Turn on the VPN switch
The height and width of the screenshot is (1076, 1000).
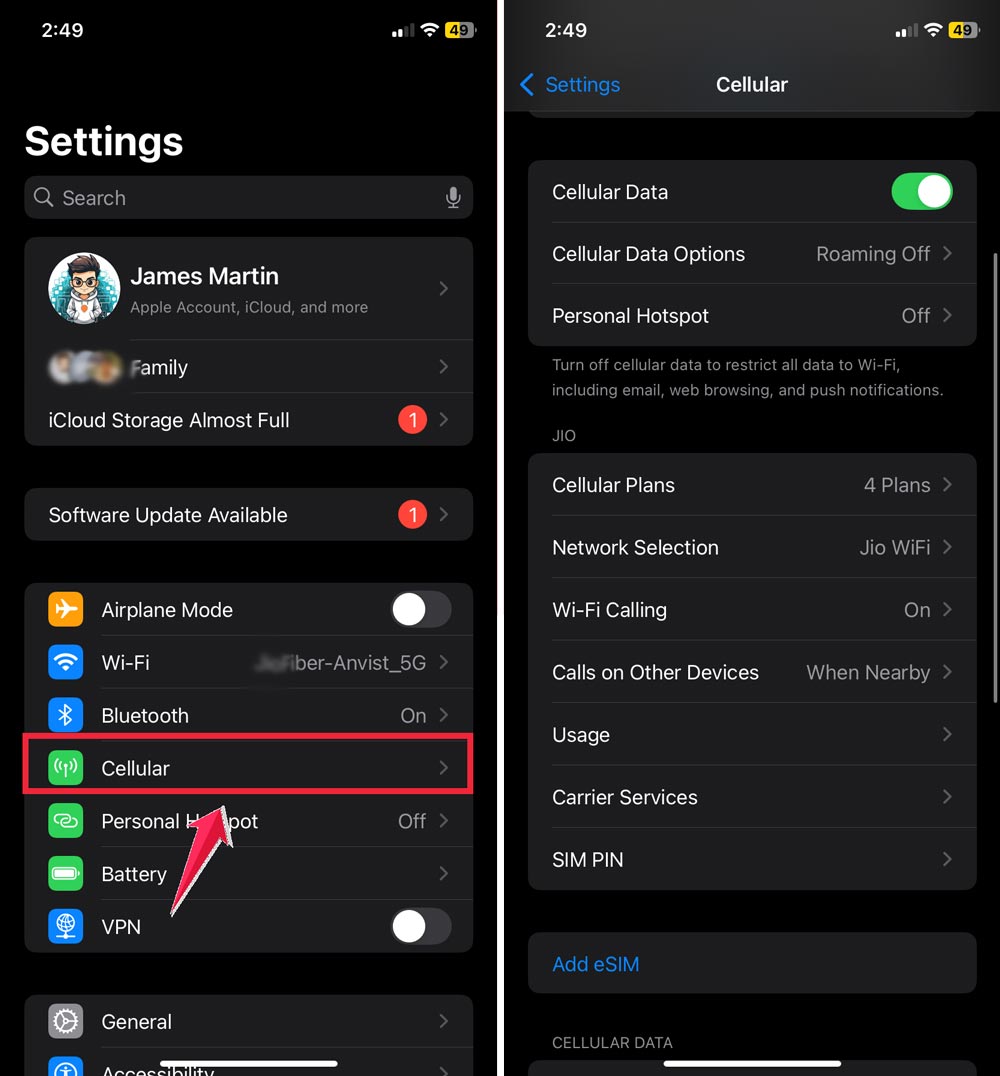[420, 927]
